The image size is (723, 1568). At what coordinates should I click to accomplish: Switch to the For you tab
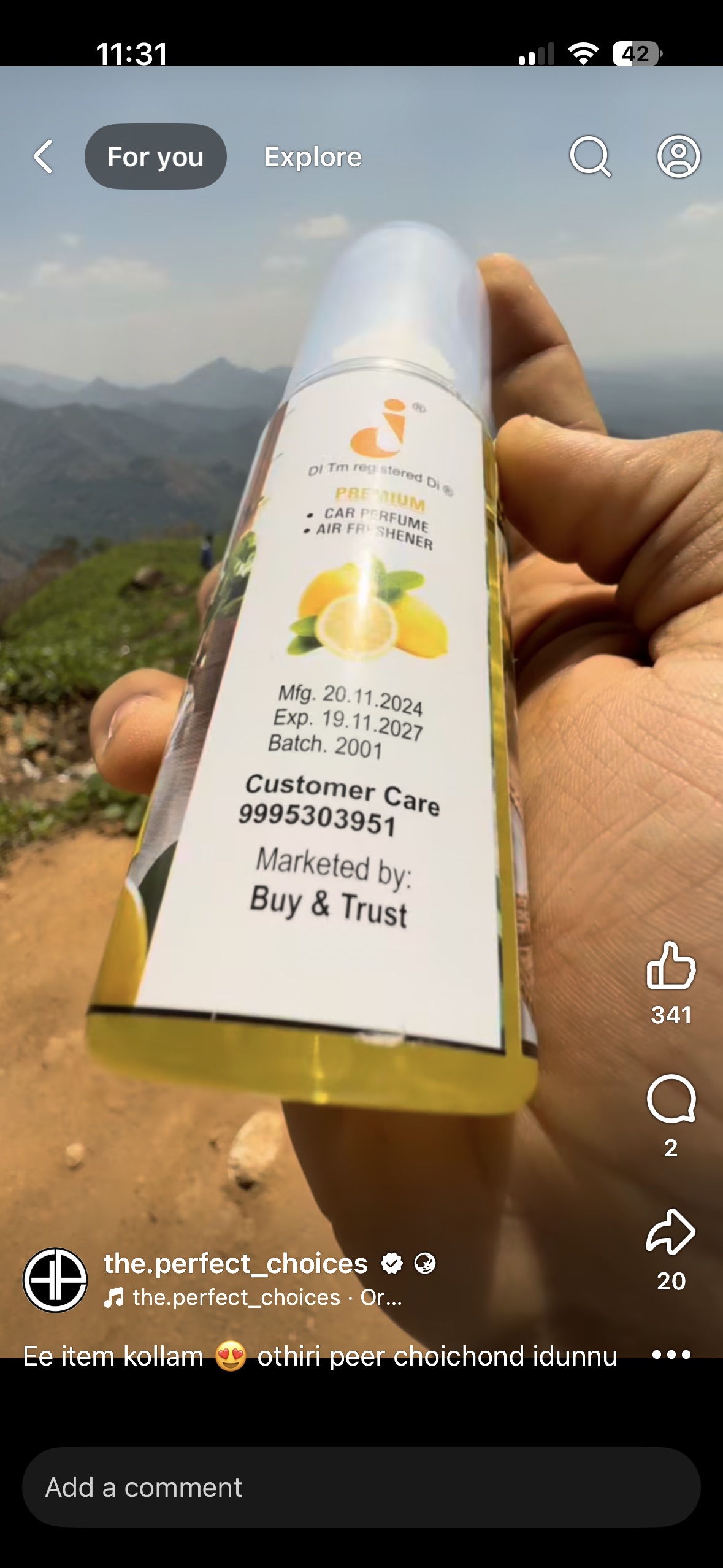pyautogui.click(x=155, y=157)
